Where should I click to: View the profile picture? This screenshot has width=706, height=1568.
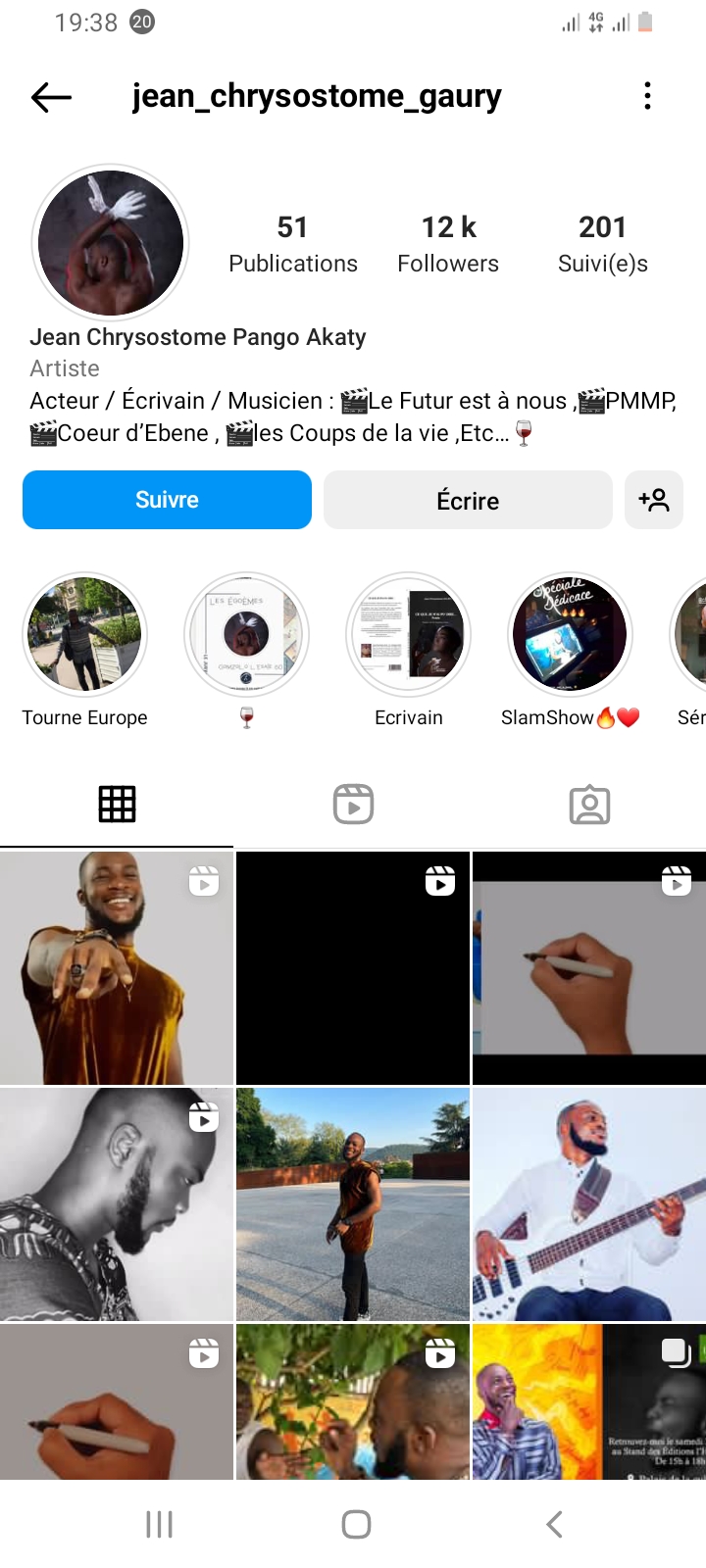click(110, 242)
